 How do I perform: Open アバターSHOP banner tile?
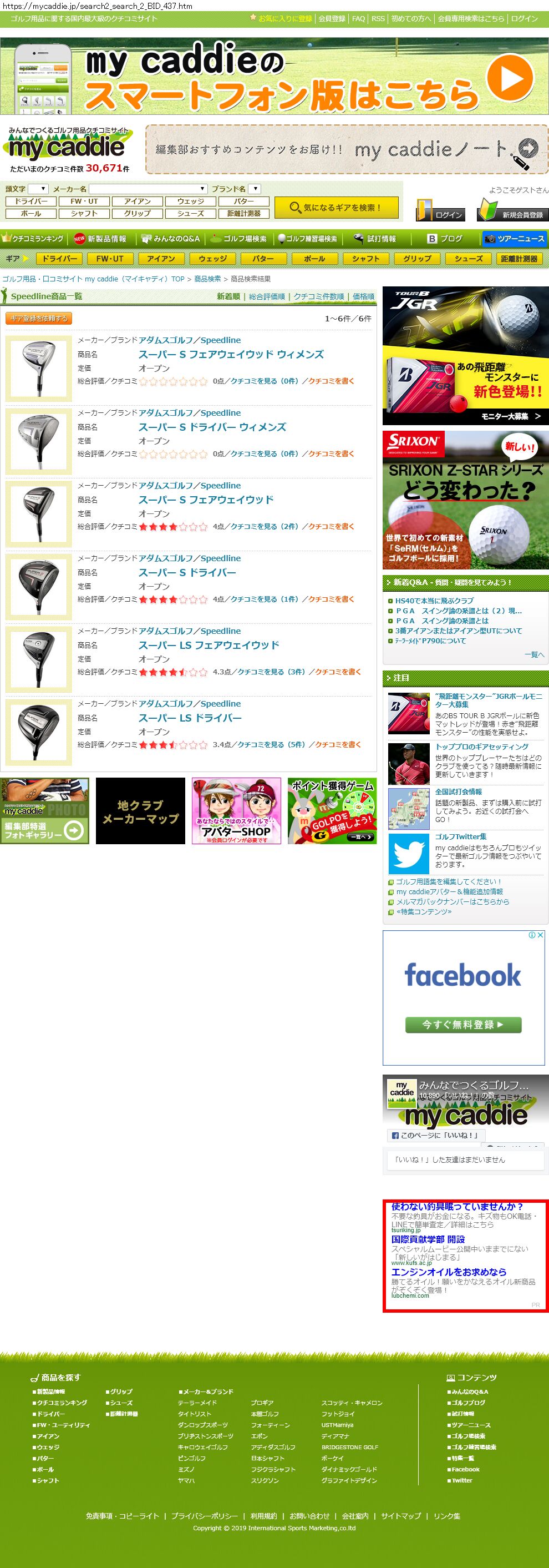point(236,811)
